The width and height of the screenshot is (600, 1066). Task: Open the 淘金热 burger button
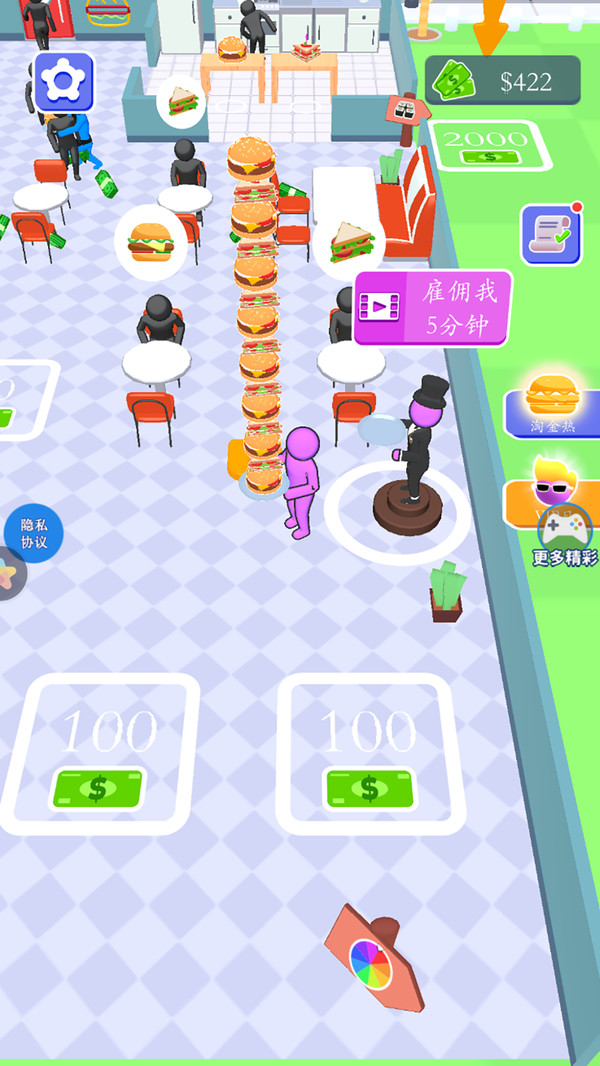tap(552, 408)
